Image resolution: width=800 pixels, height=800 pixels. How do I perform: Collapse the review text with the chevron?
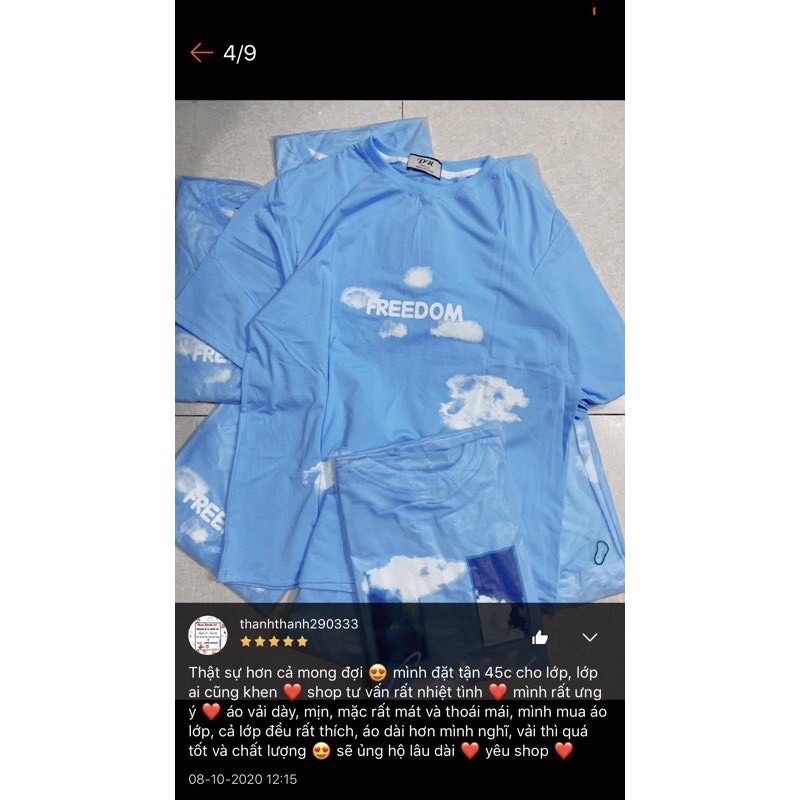click(590, 637)
